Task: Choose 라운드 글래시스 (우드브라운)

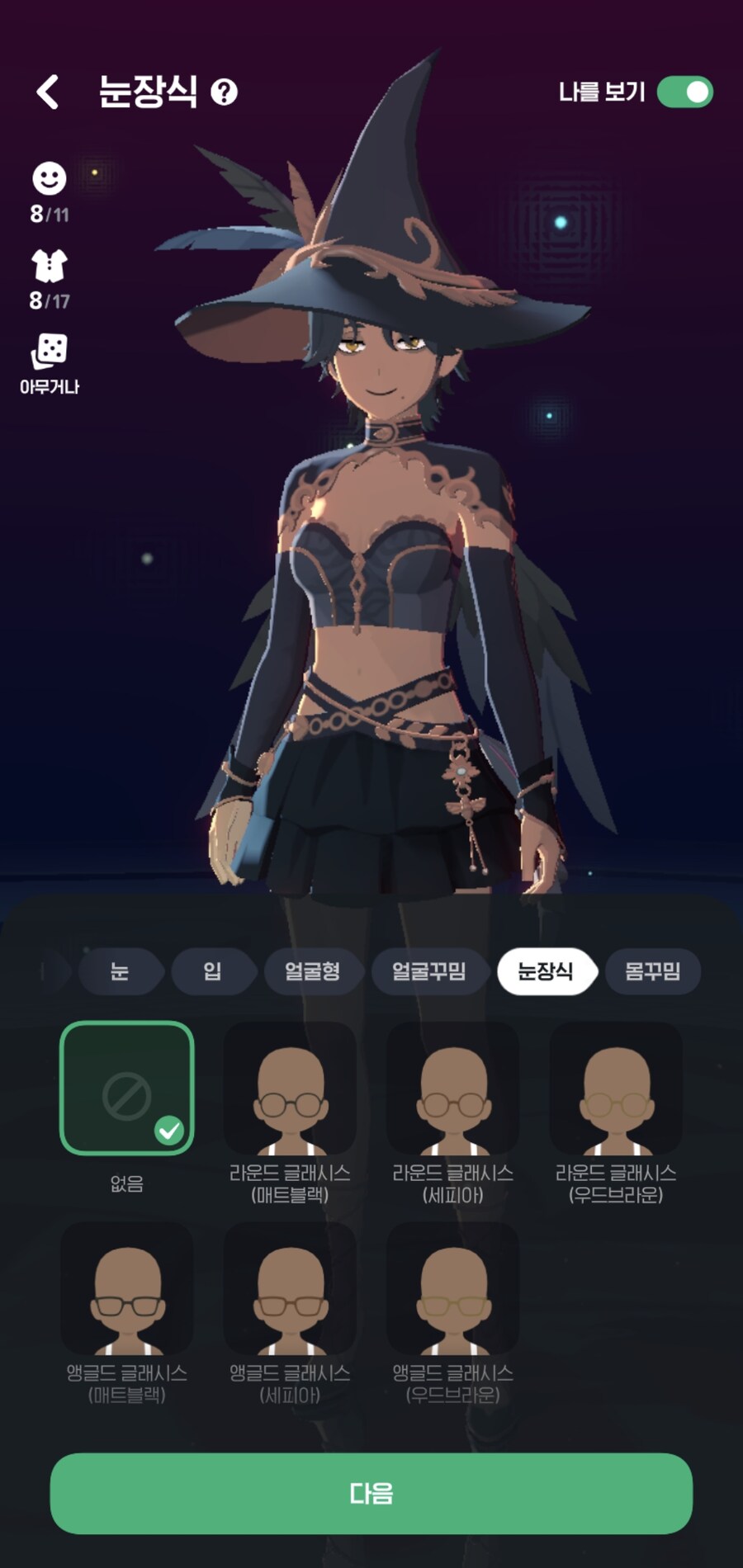Action: click(616, 1088)
